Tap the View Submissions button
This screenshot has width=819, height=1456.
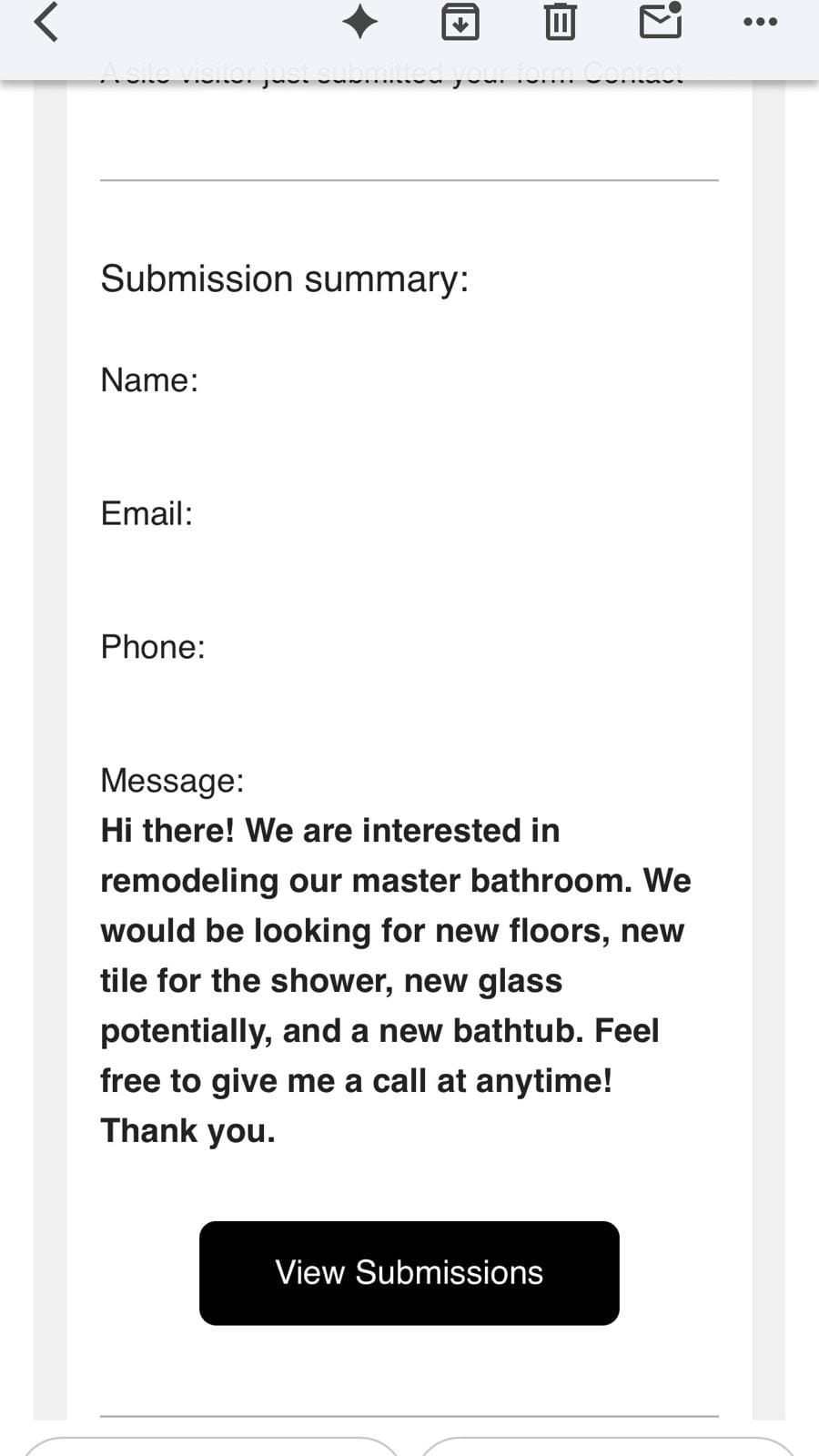coord(409,1272)
